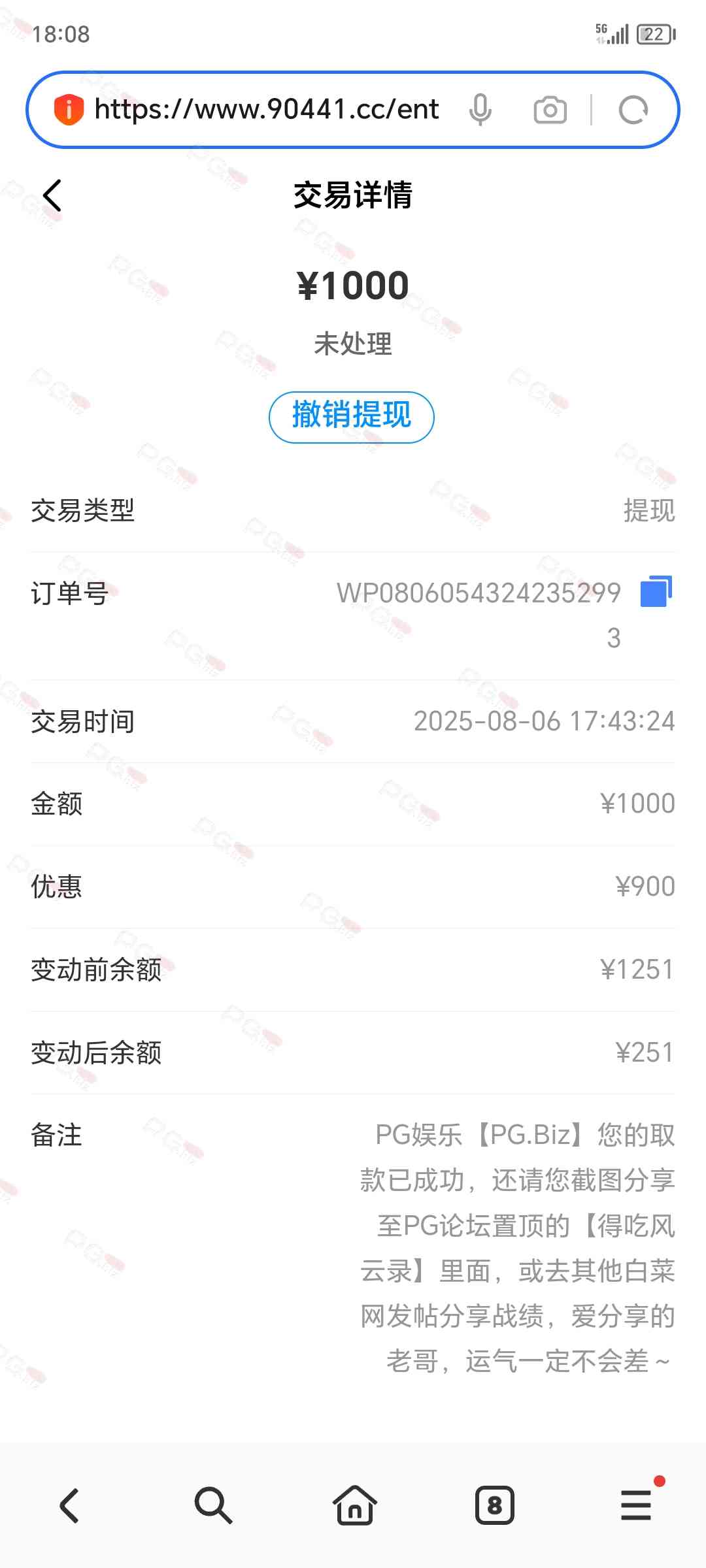Screen dimensions: 706x1568
Task: Copy the order number
Action: pyautogui.click(x=656, y=591)
